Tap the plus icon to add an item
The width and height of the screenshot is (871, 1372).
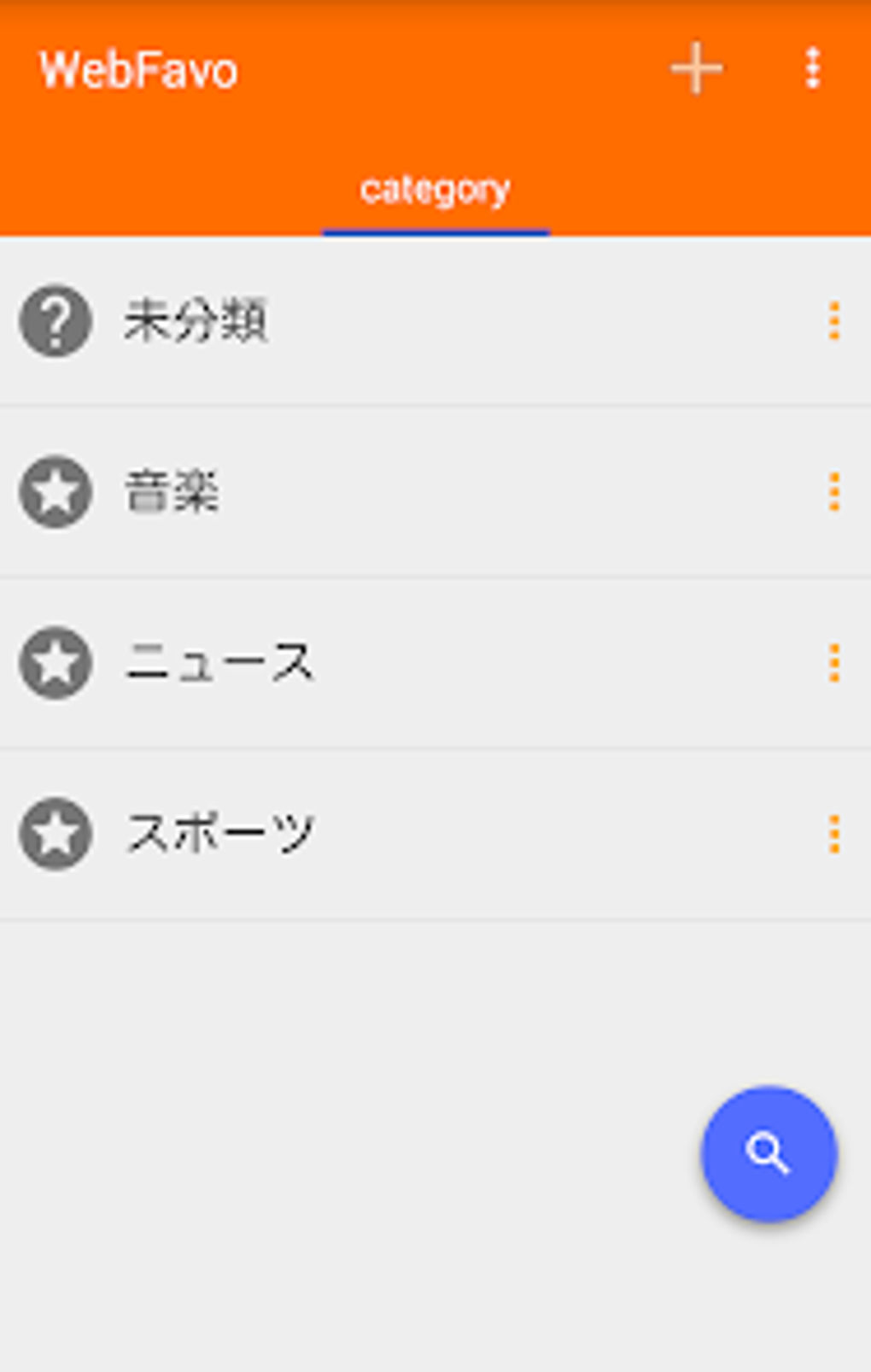click(x=696, y=68)
